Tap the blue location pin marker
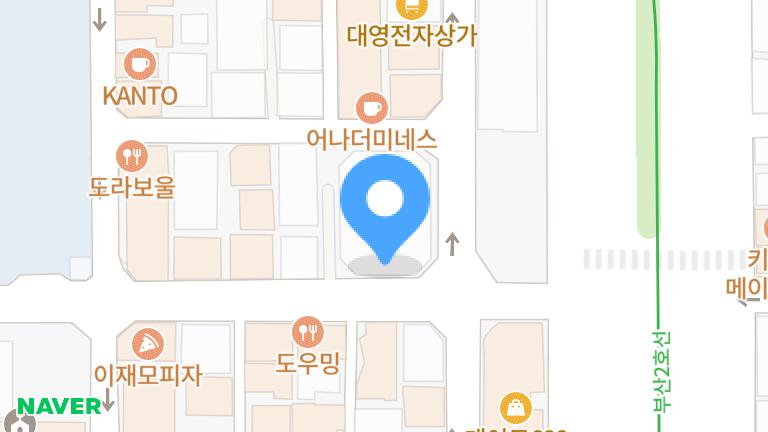 pos(384,204)
